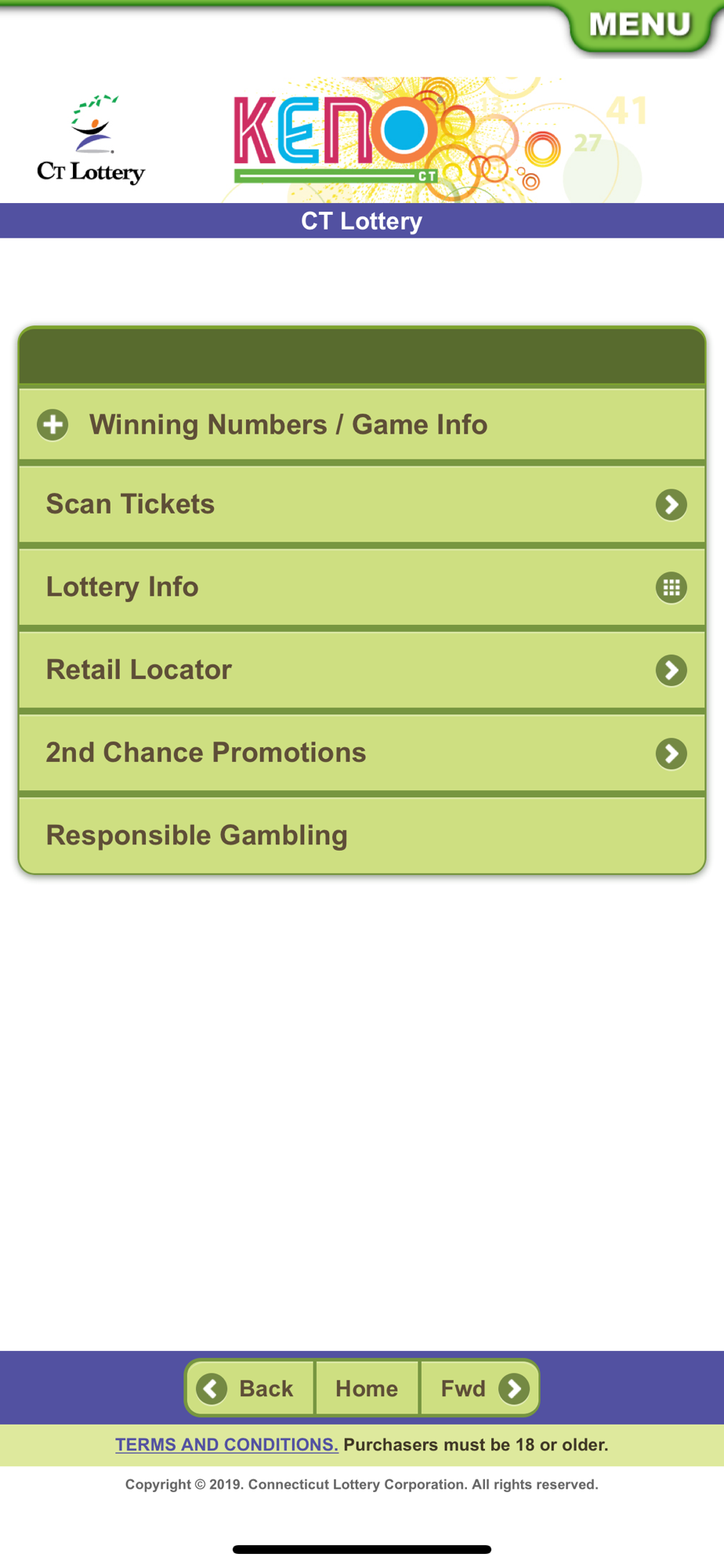Open Retail Locator

tap(362, 670)
